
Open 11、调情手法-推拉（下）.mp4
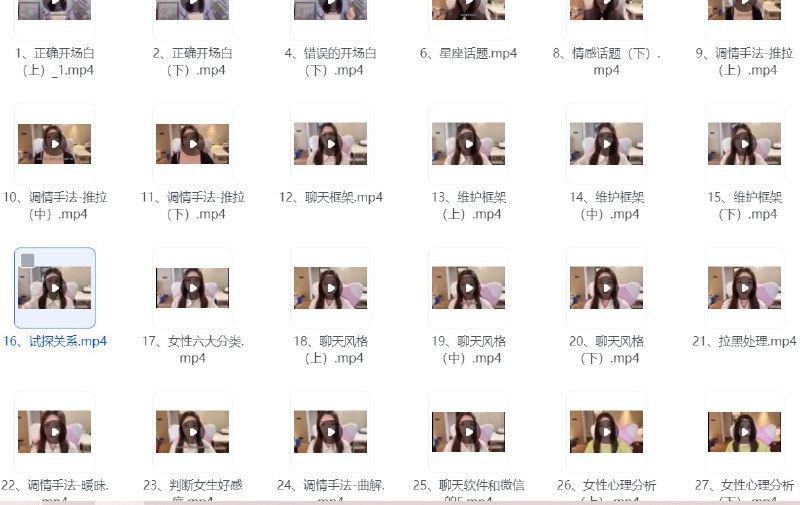coord(192,144)
